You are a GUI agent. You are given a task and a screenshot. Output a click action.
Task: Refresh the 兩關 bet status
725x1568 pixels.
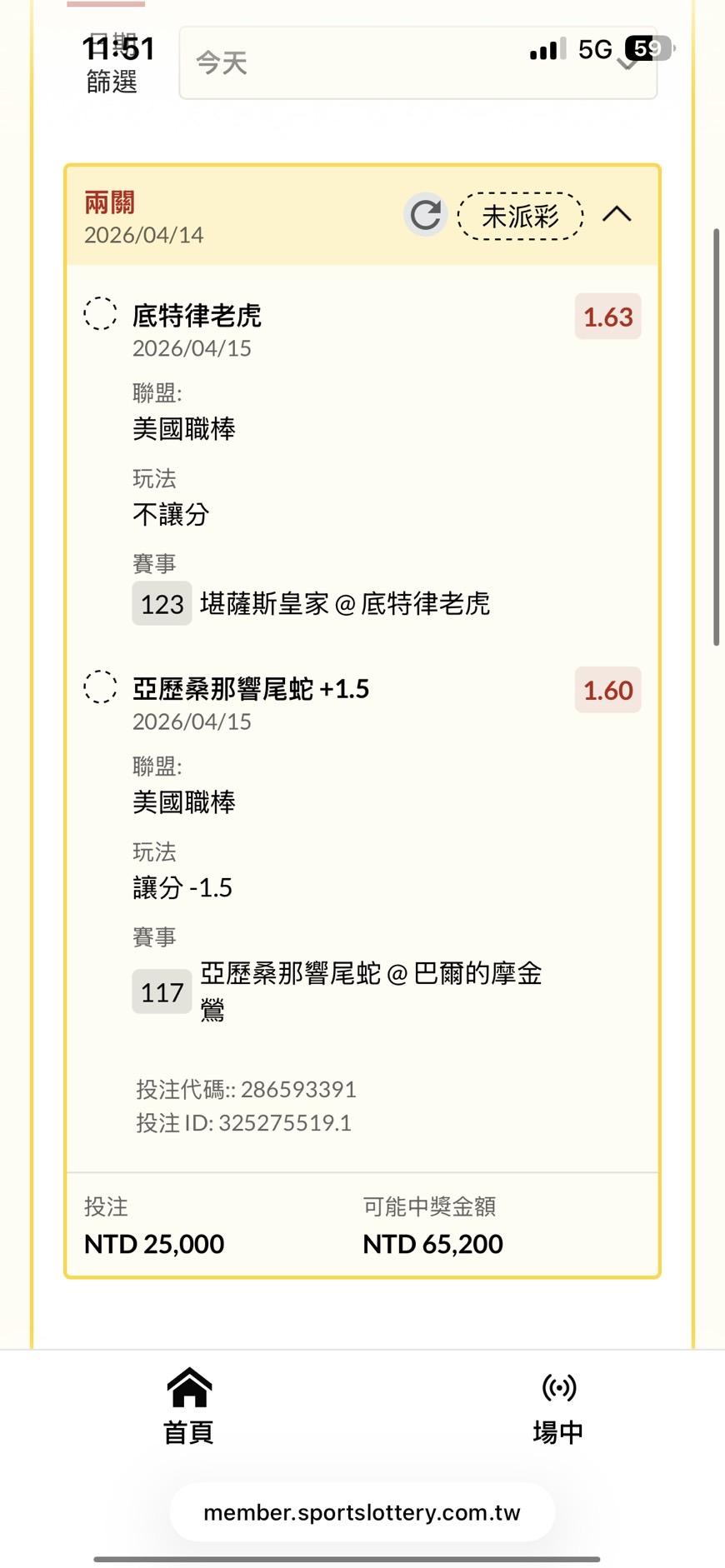pyautogui.click(x=426, y=215)
